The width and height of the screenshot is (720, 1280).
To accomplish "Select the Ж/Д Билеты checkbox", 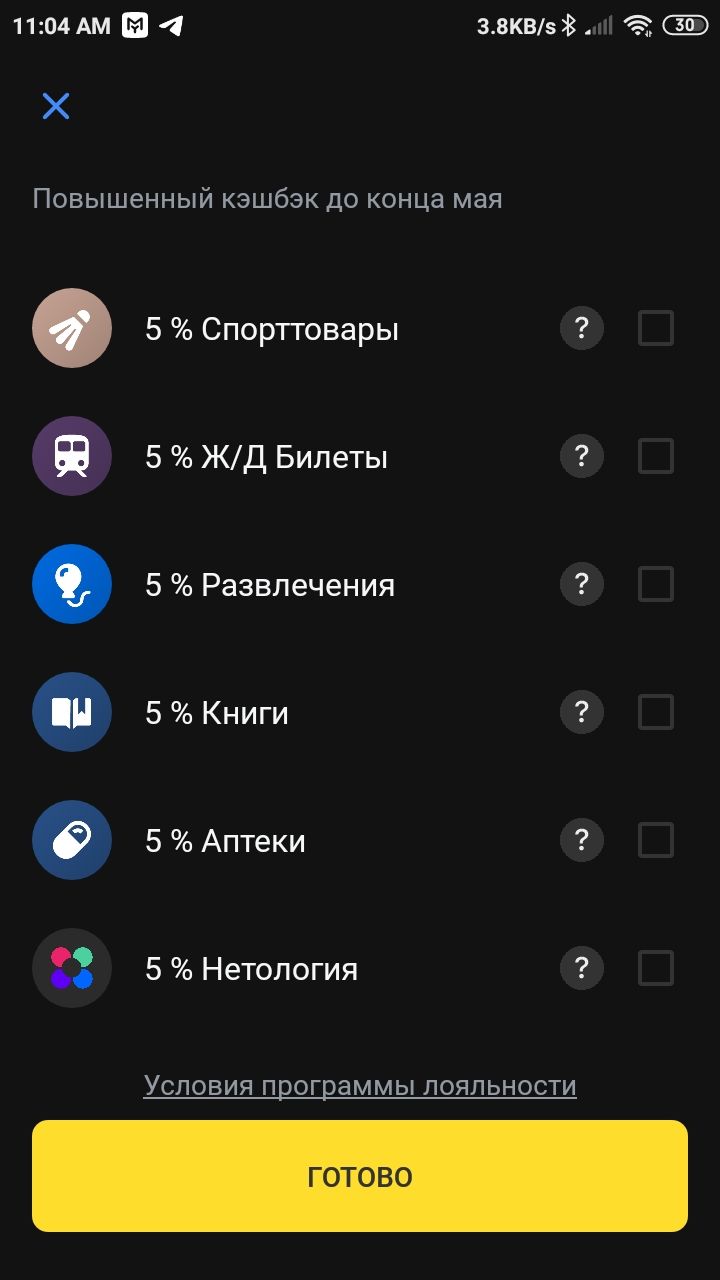I will coord(656,456).
